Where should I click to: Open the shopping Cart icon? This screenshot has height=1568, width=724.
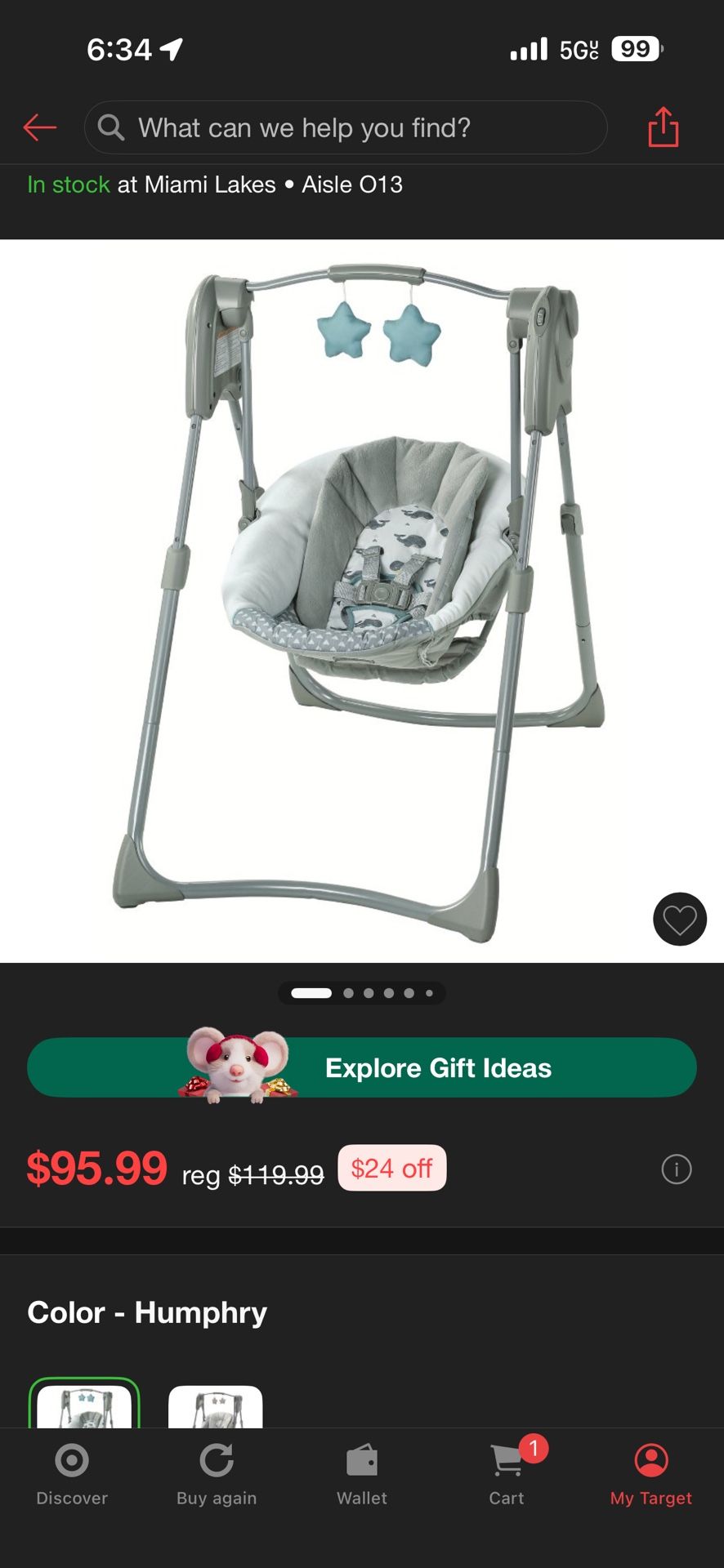pyautogui.click(x=507, y=1462)
